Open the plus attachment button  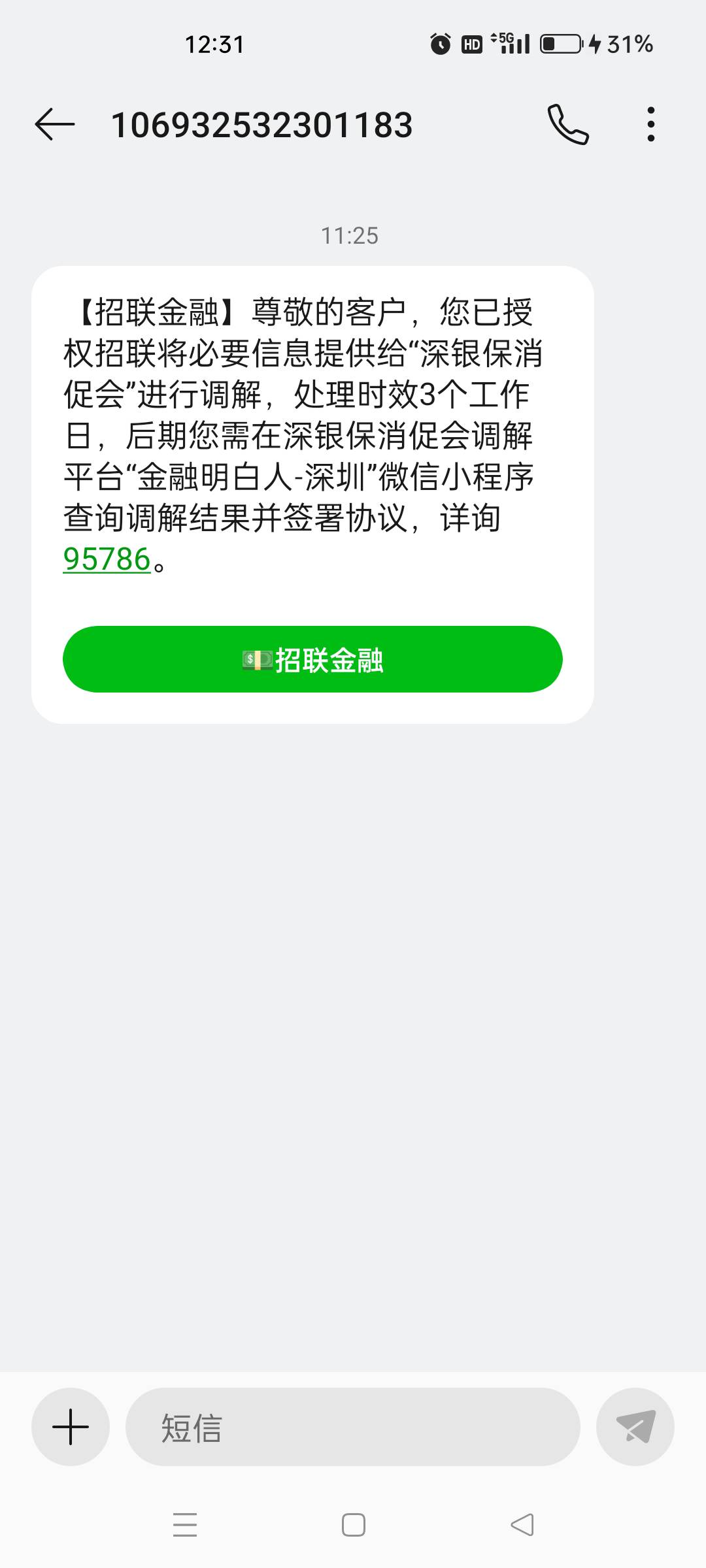[x=71, y=1427]
